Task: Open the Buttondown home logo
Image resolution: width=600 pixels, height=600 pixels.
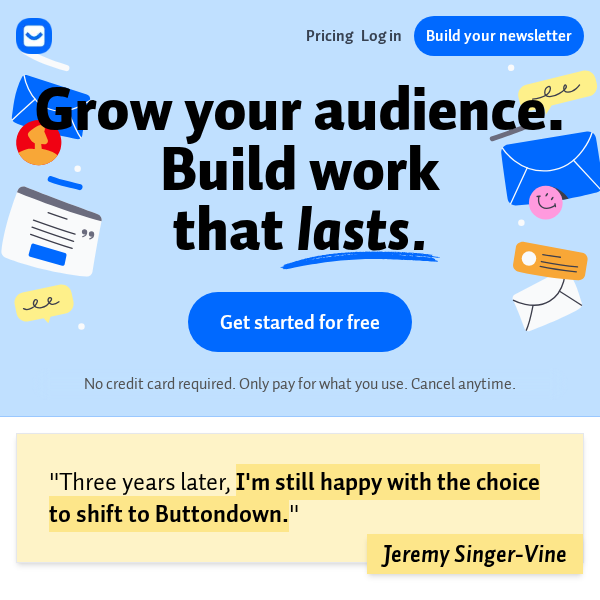Action: [34, 36]
